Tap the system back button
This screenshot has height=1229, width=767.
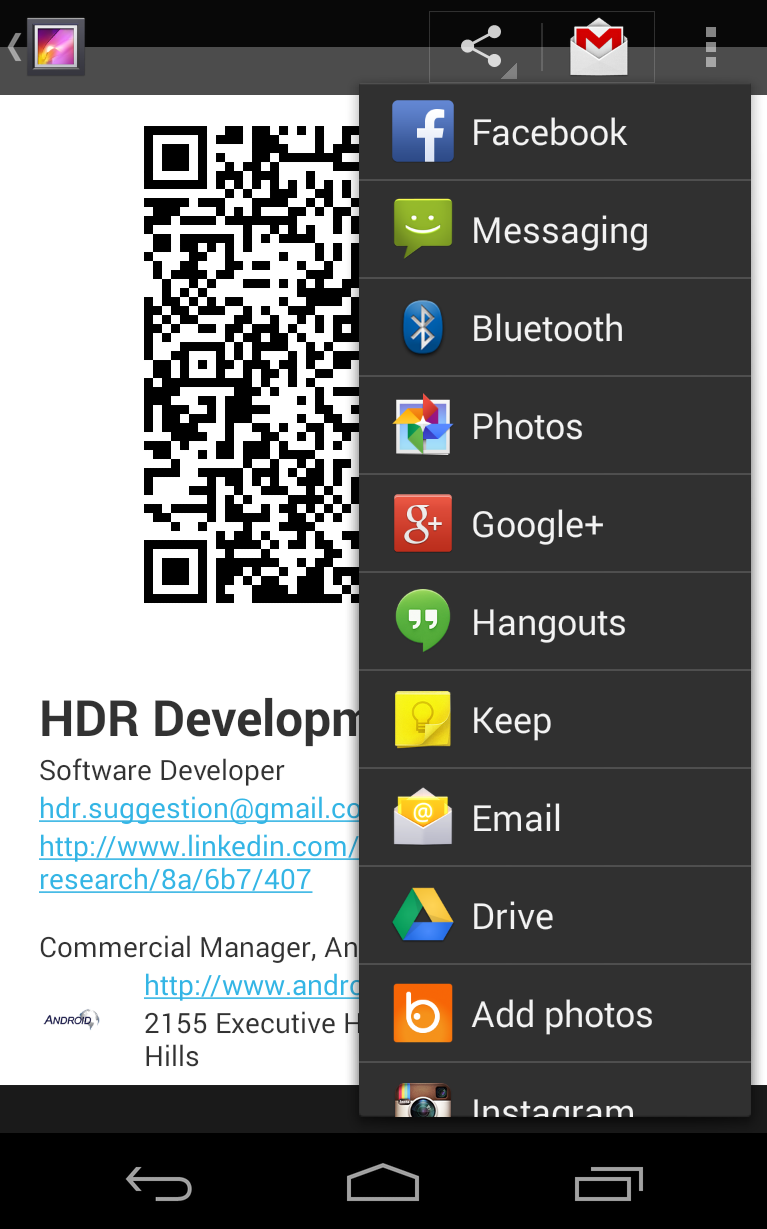click(x=158, y=1185)
